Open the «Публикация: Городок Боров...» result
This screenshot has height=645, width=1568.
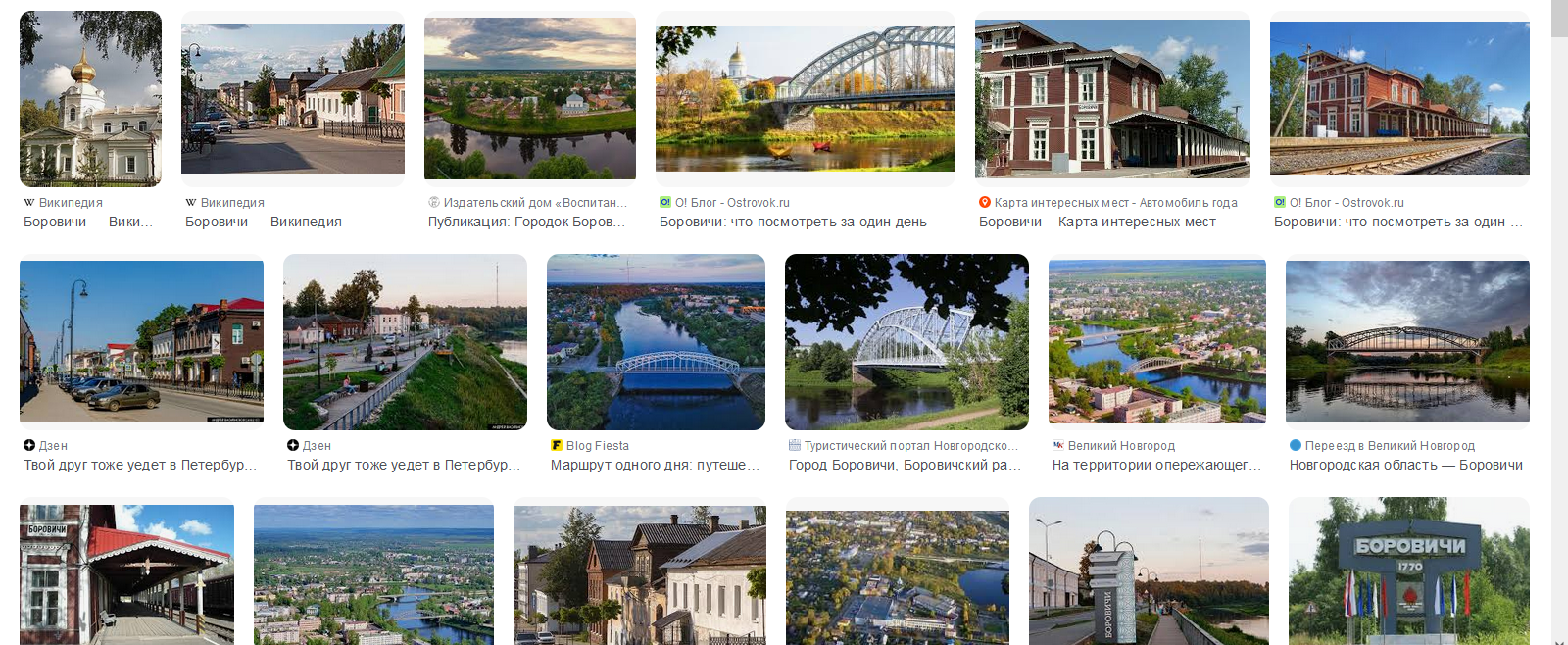tap(529, 98)
